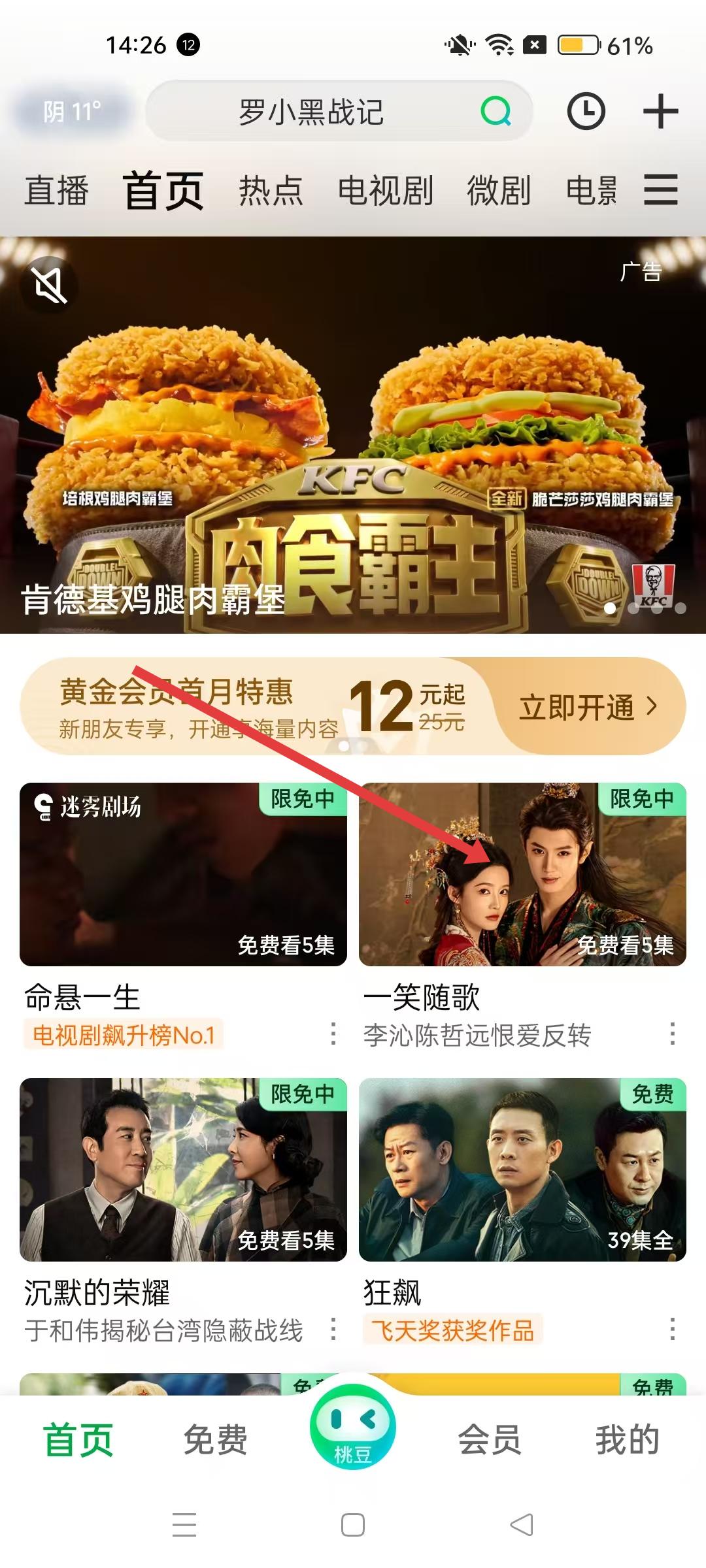
Task: Tap the green search icon
Action: coord(496,112)
